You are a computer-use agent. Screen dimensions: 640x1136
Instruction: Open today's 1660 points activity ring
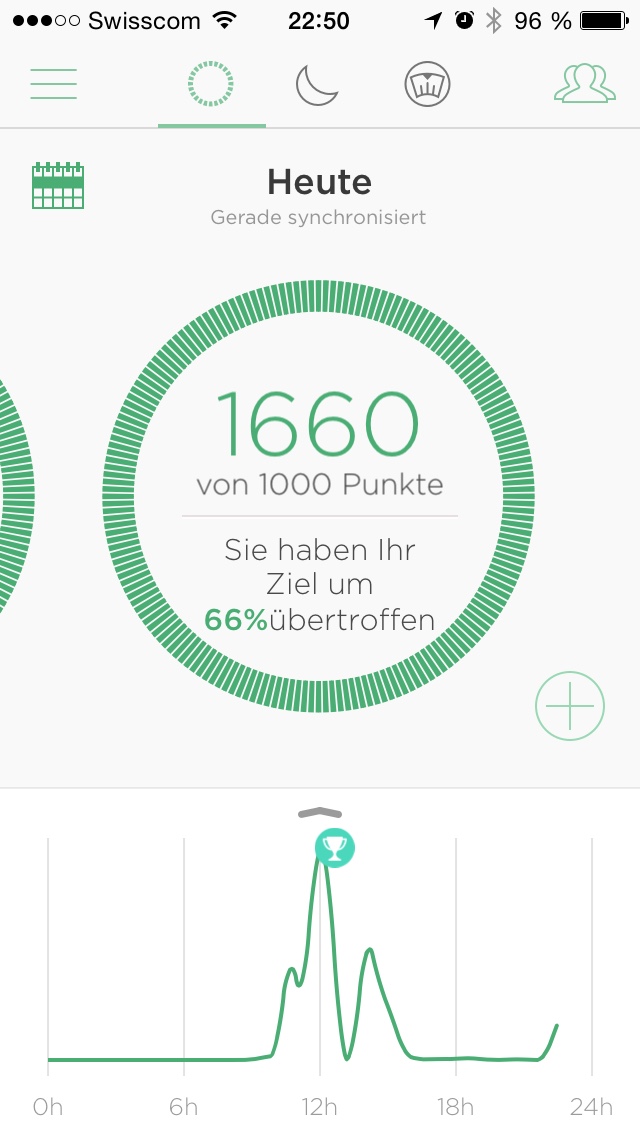[318, 496]
